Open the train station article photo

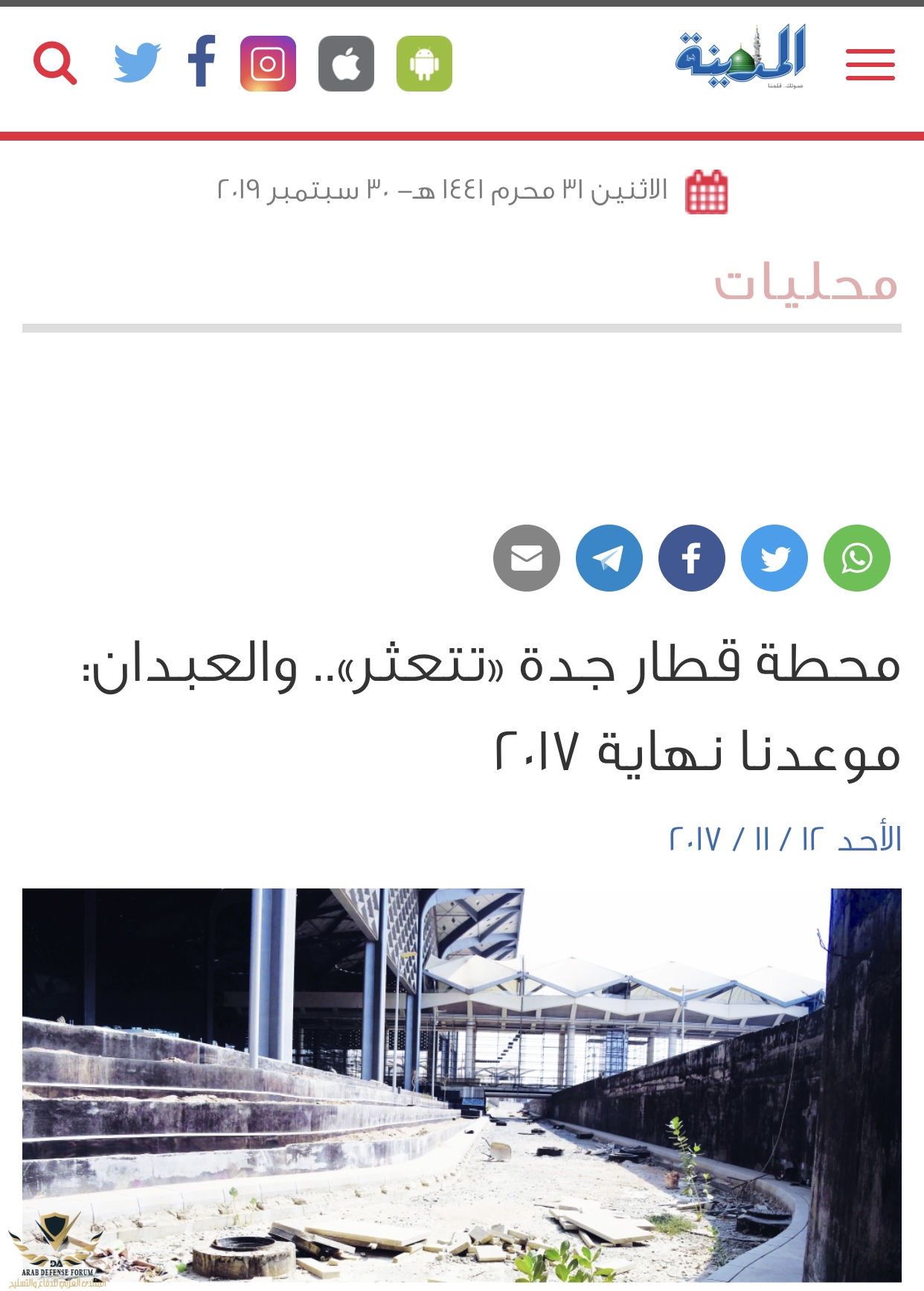coord(461,1085)
